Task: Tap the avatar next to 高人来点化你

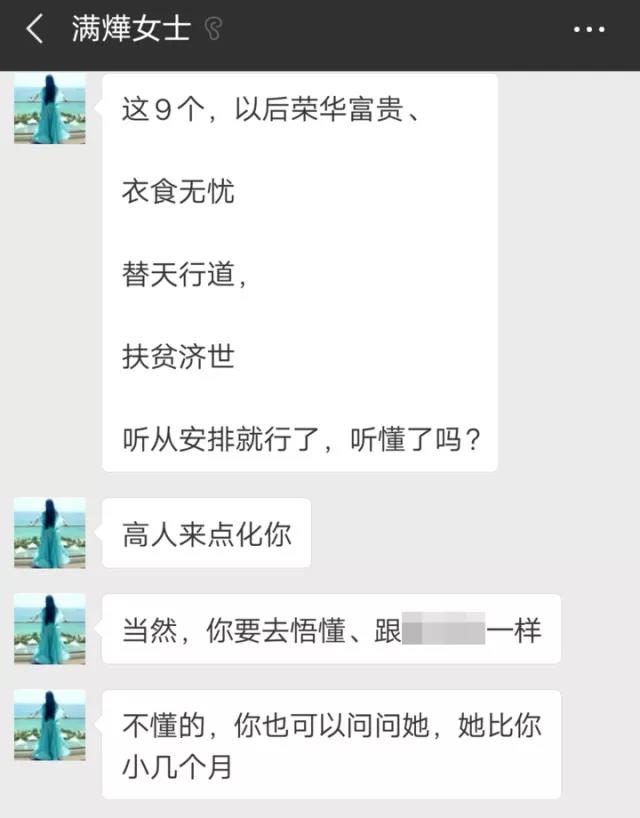Action: (x=50, y=533)
